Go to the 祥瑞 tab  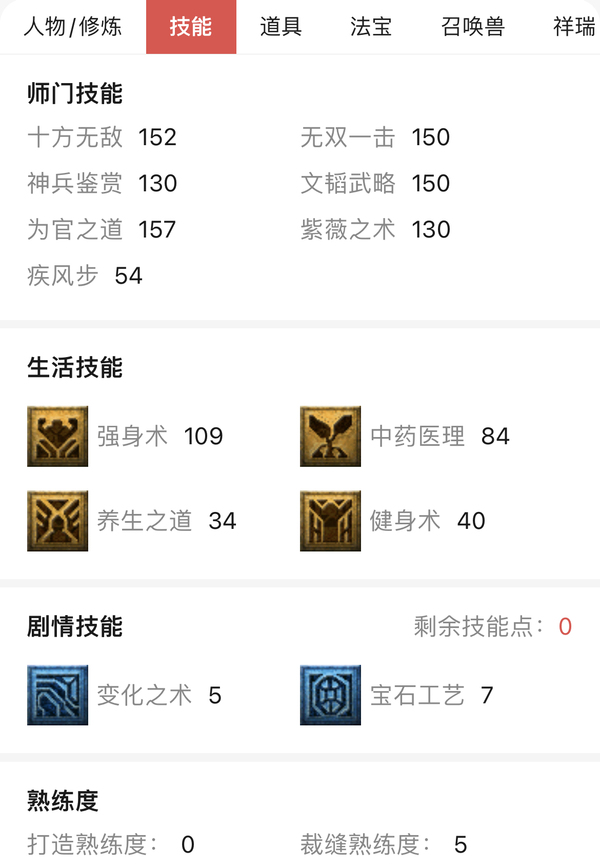point(574,27)
